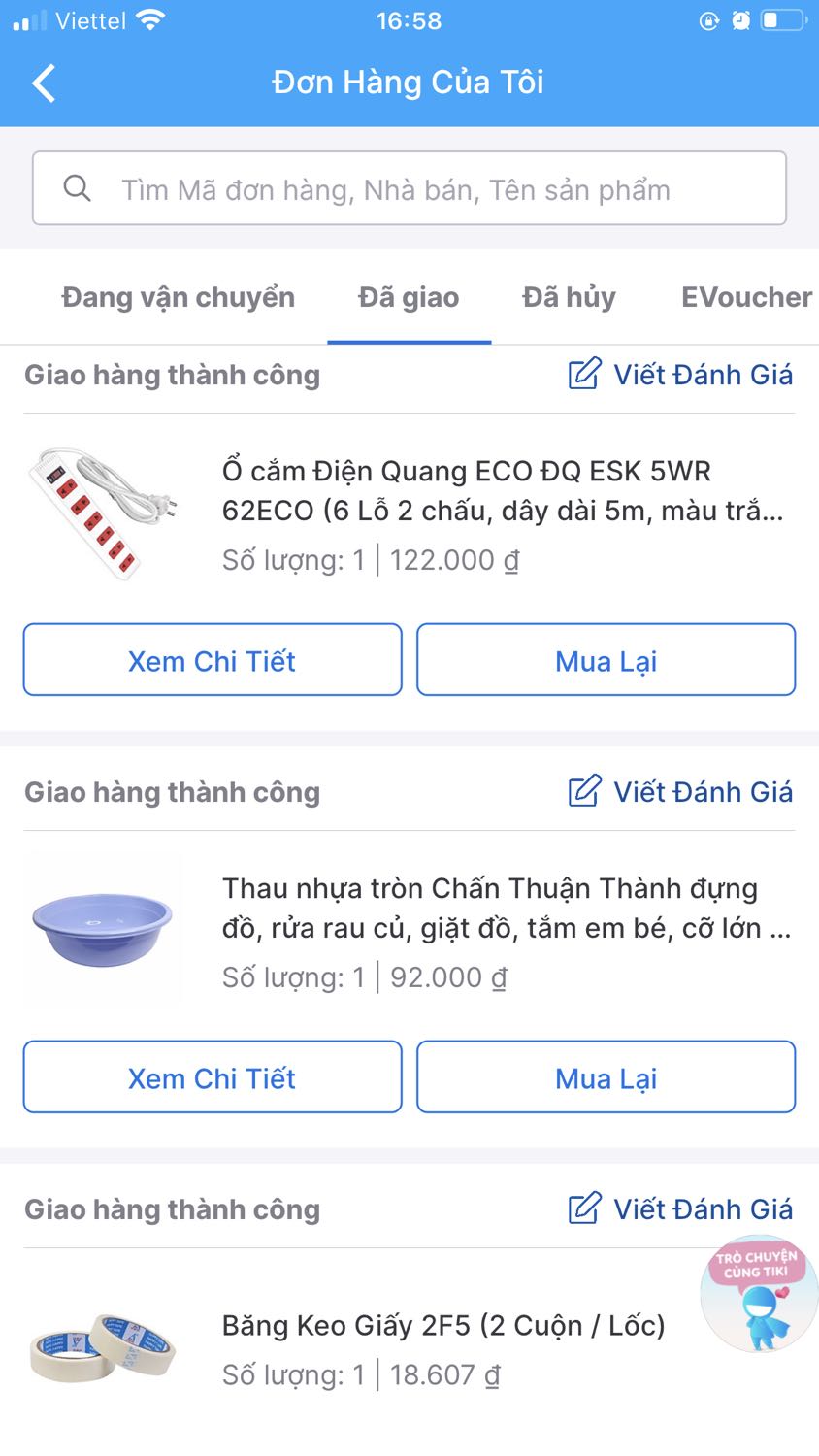Screen dimensions: 819x1456
Task: Switch to the Đang vận chuyển tab
Action: (x=178, y=297)
